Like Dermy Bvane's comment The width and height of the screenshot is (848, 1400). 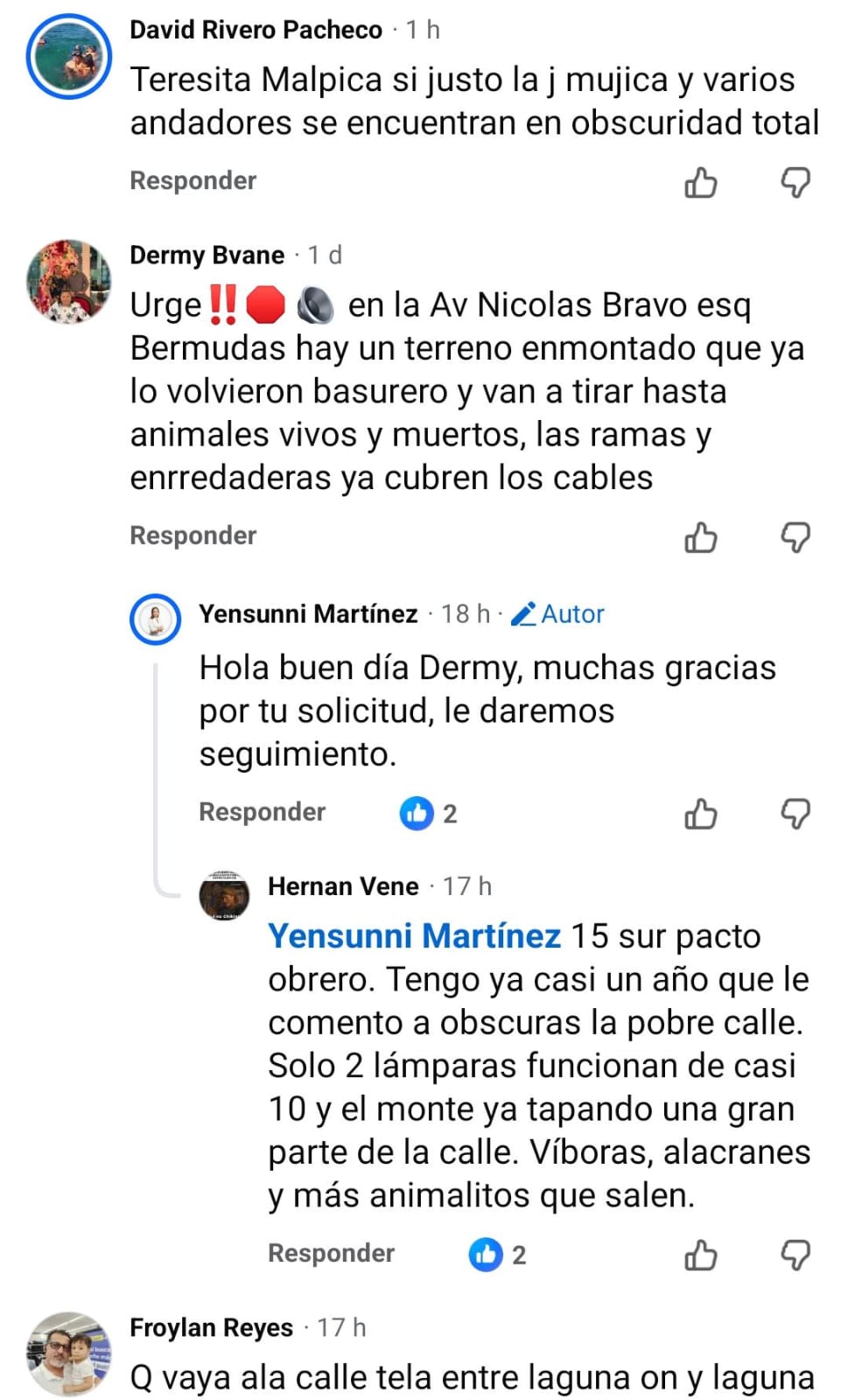(700, 537)
